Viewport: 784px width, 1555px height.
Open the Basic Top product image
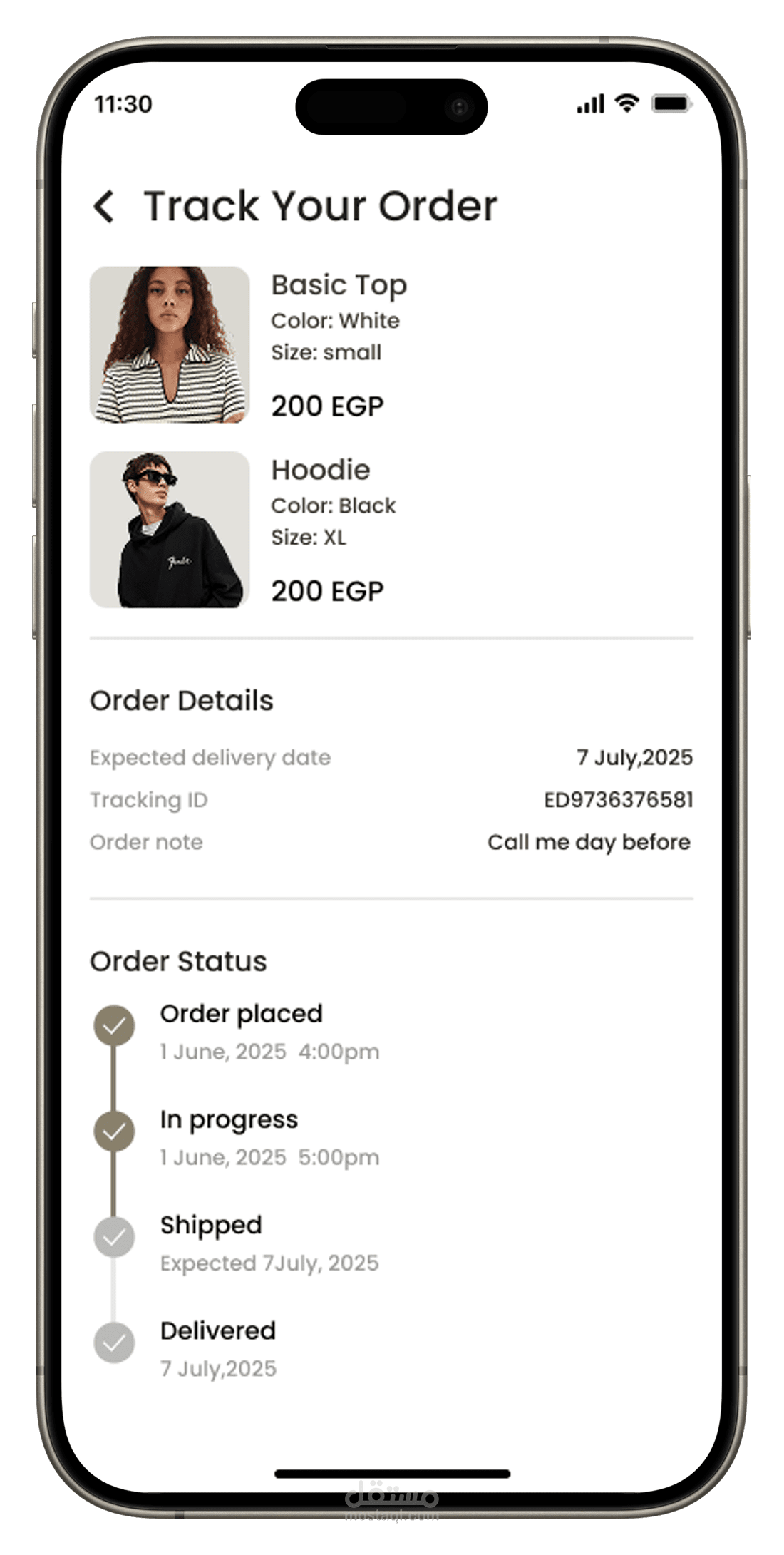click(170, 344)
